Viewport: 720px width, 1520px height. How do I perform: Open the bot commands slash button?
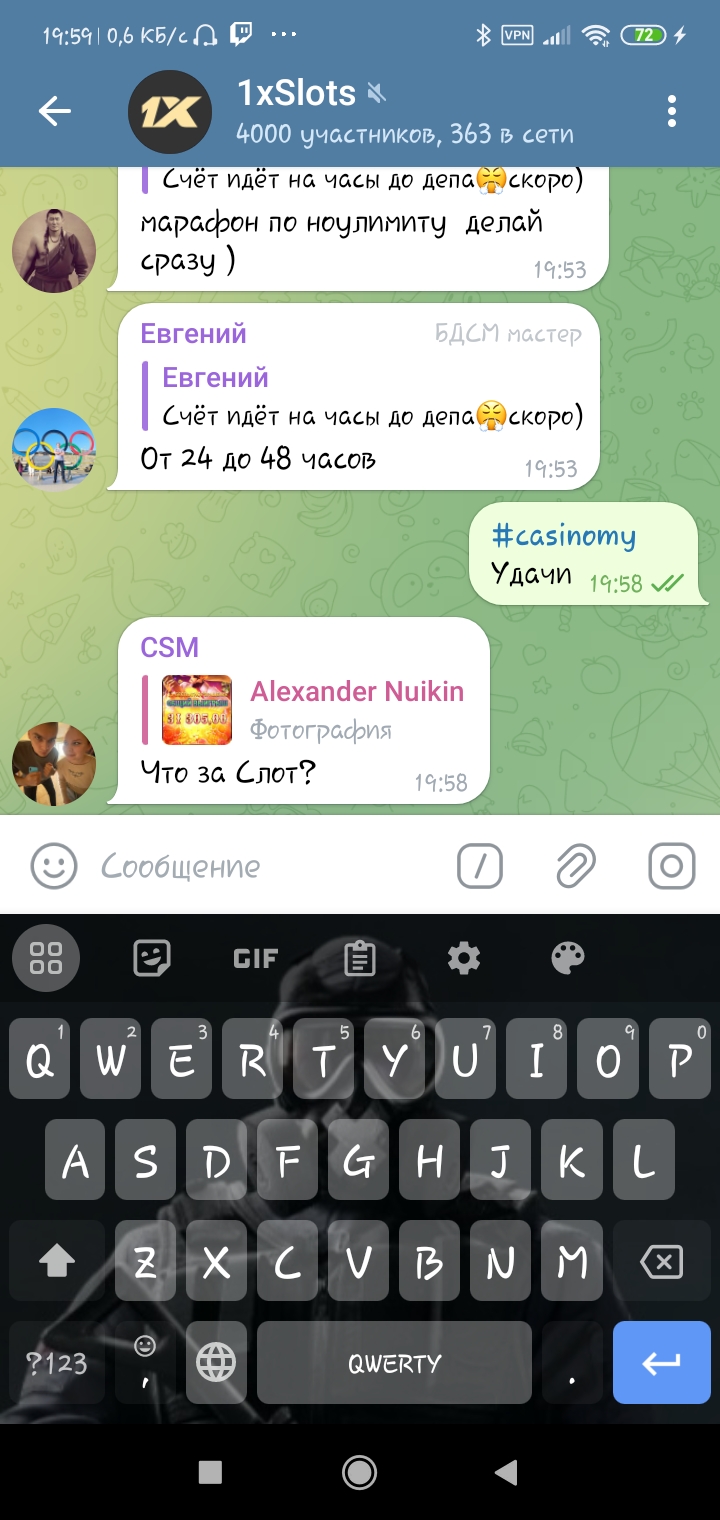(x=480, y=866)
